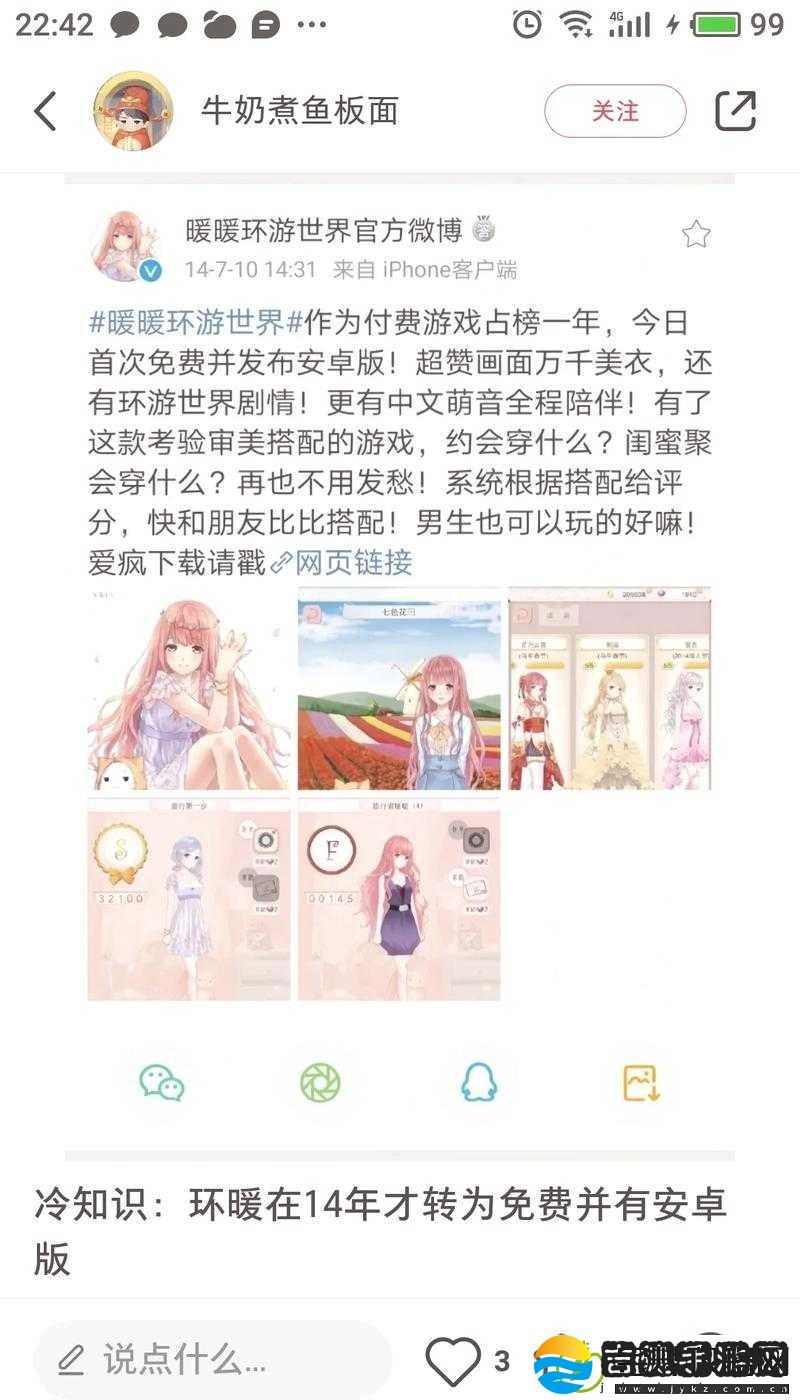Follow 牛奶煮鱼板面 with the 关注 button

(615, 111)
